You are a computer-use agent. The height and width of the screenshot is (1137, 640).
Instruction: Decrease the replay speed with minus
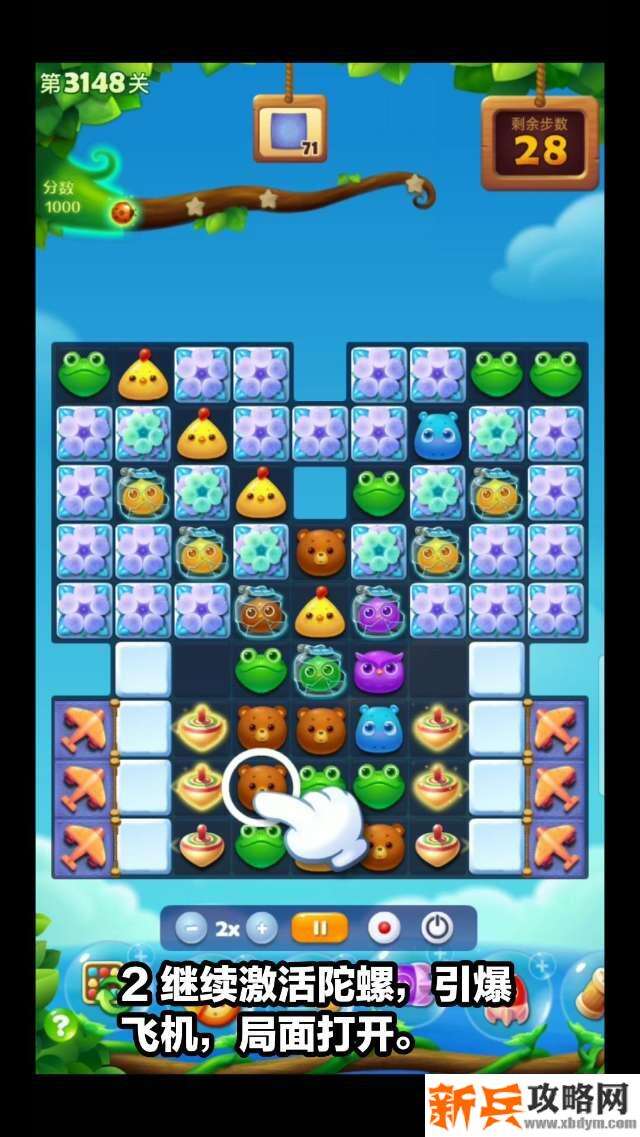pyautogui.click(x=191, y=928)
